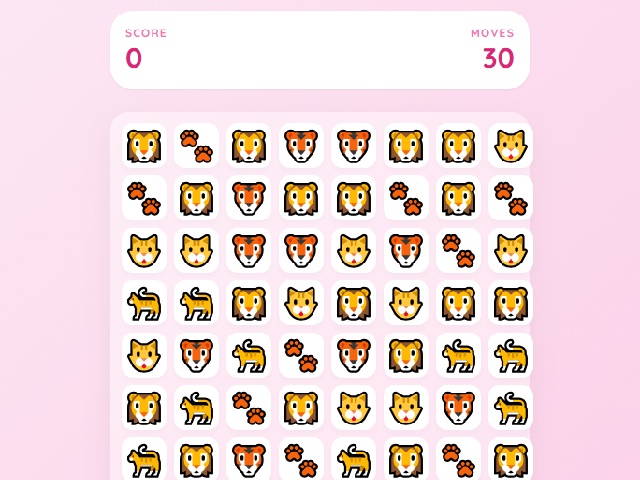Select the paw prints tile in the top row
This screenshot has width=640, height=480.
pyautogui.click(x=196, y=146)
